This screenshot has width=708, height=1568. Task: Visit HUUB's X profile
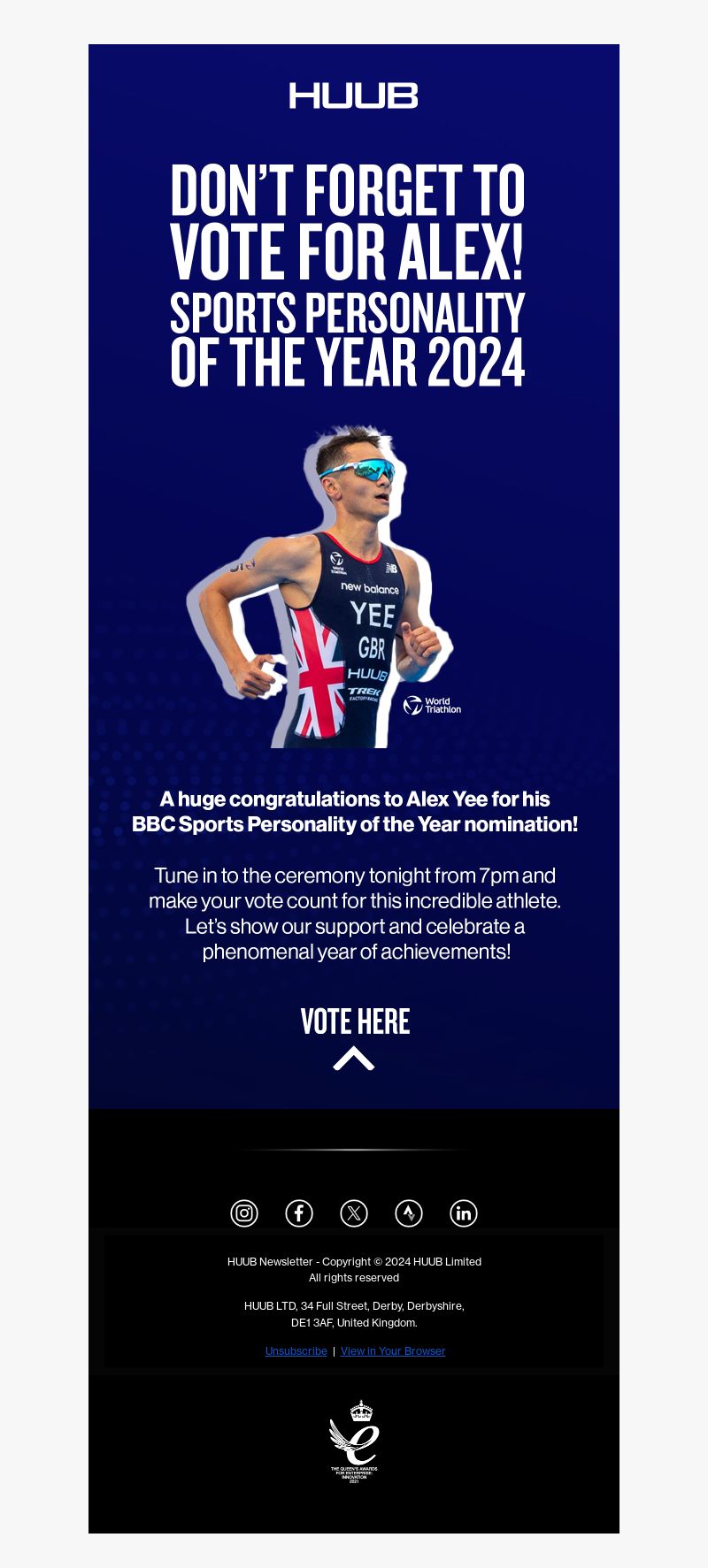(354, 1213)
